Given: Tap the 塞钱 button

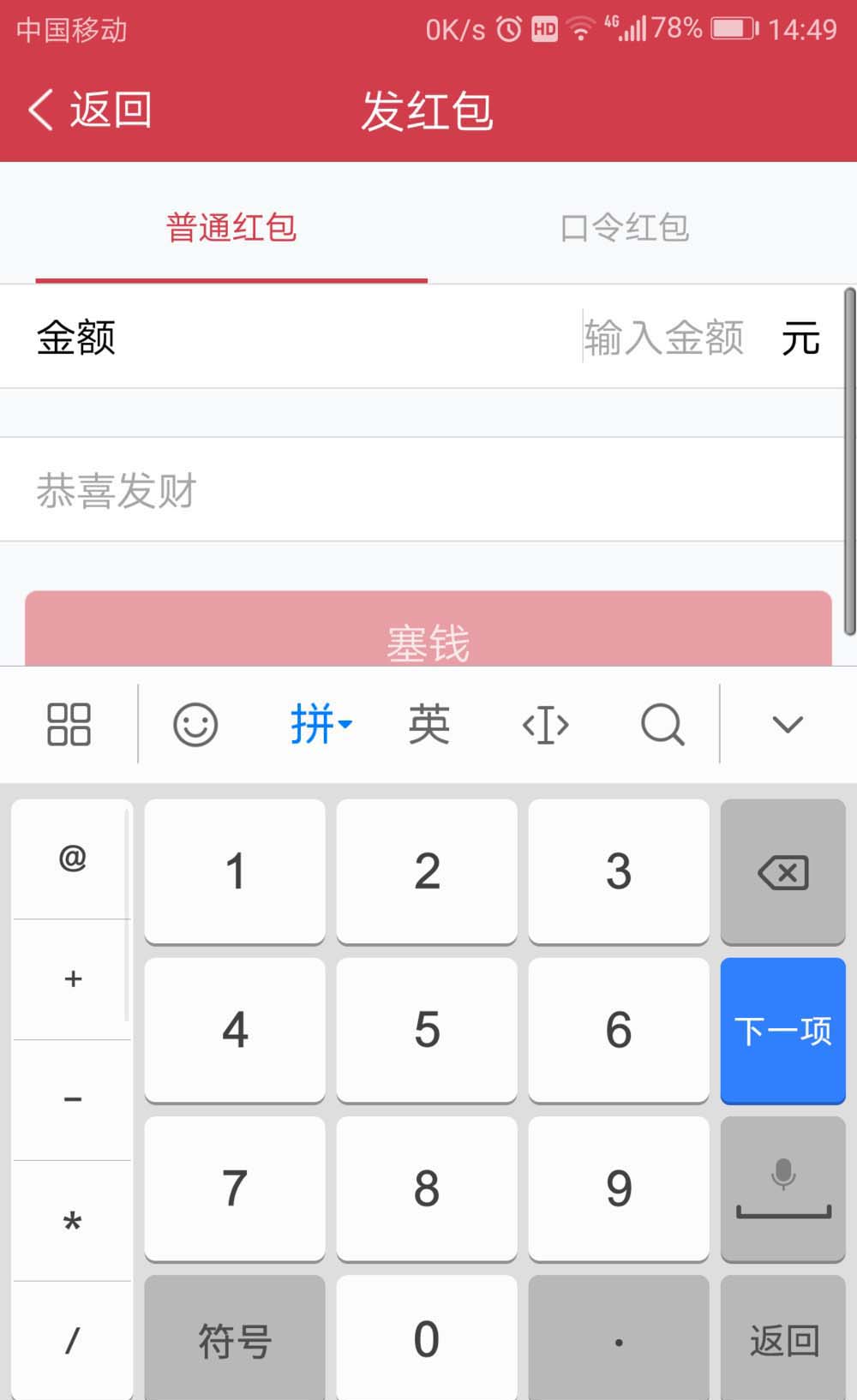Looking at the screenshot, I should point(428,634).
